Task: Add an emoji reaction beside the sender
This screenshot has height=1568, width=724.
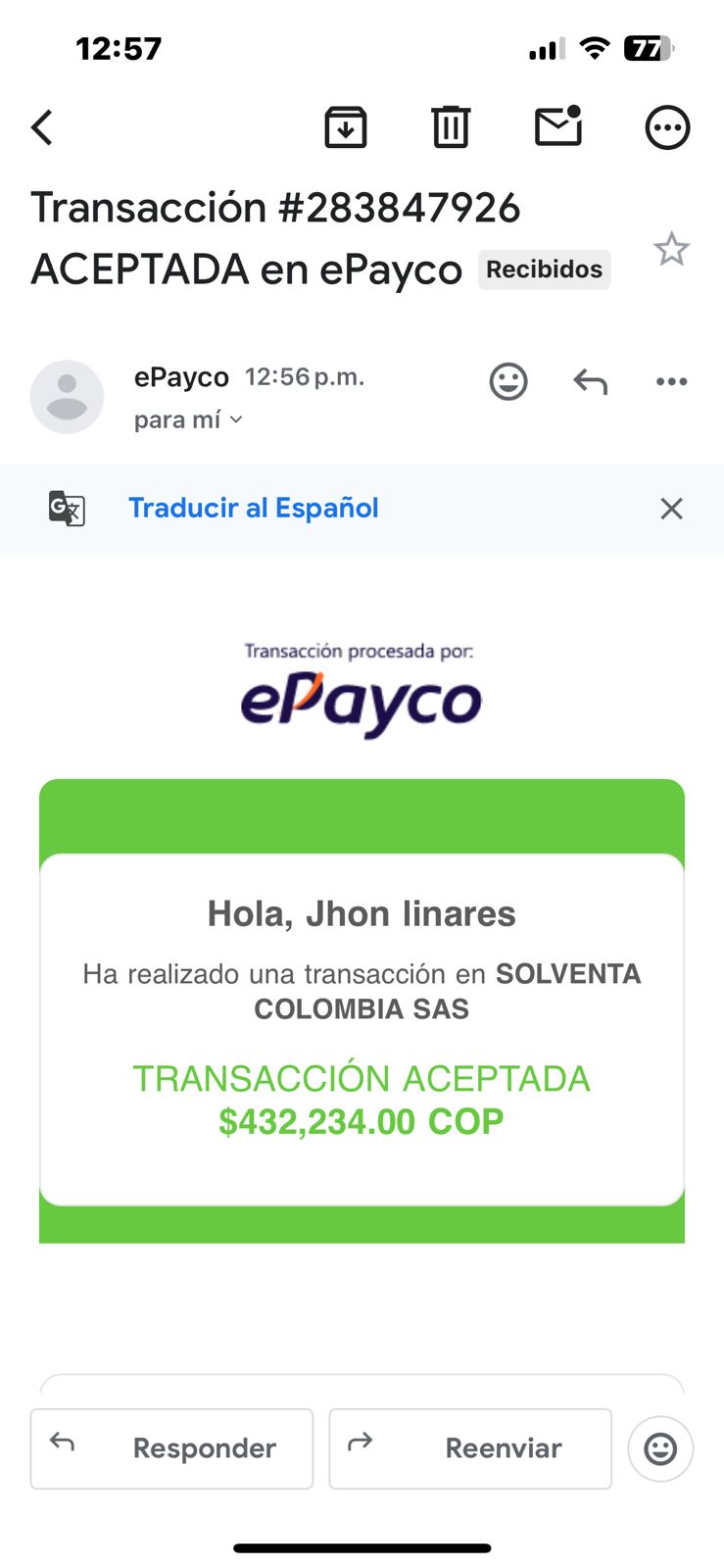Action: click(508, 381)
